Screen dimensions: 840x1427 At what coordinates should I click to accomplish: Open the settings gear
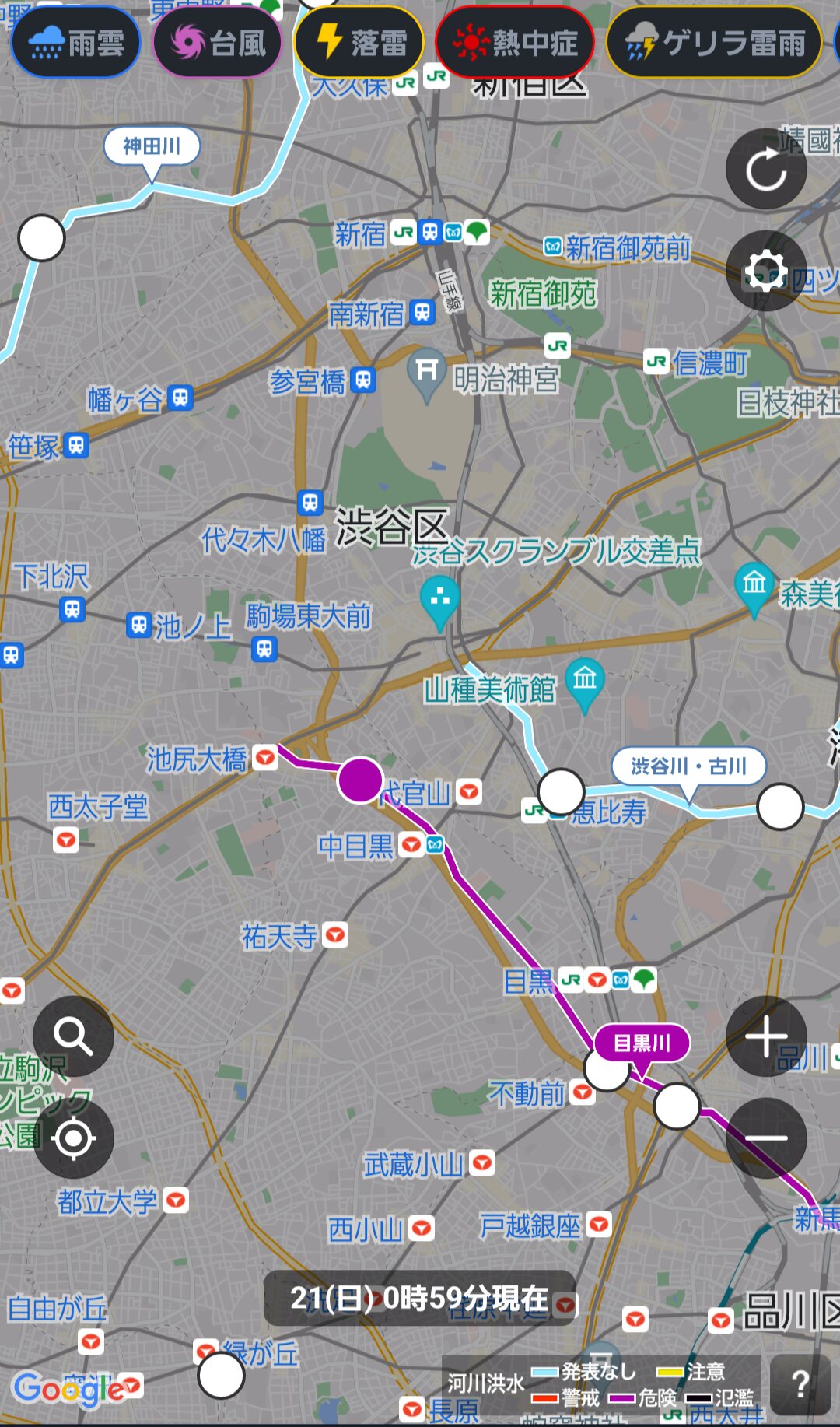pyautogui.click(x=766, y=271)
